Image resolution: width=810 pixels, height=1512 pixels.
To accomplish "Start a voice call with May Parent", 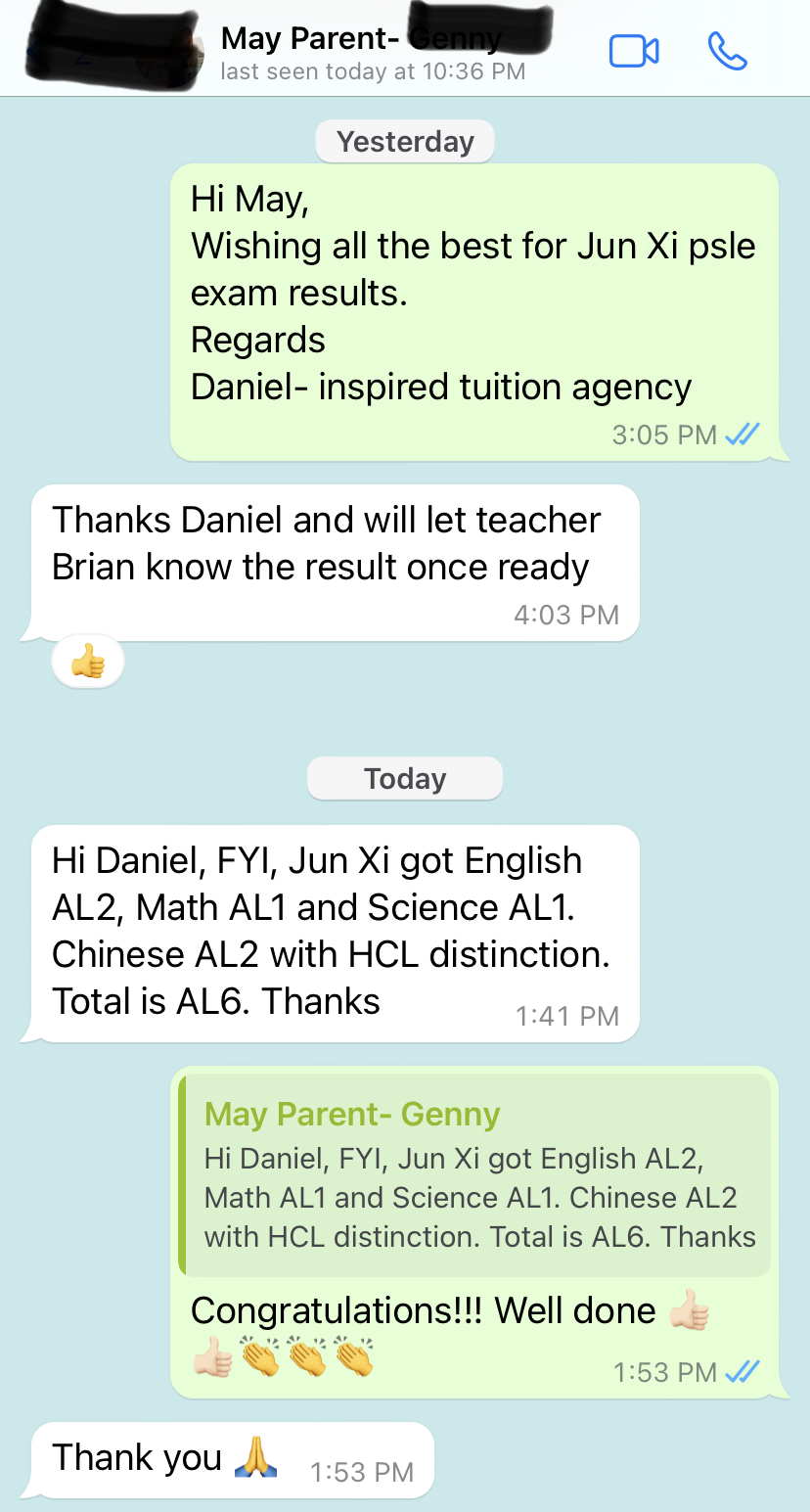I will 727,52.
